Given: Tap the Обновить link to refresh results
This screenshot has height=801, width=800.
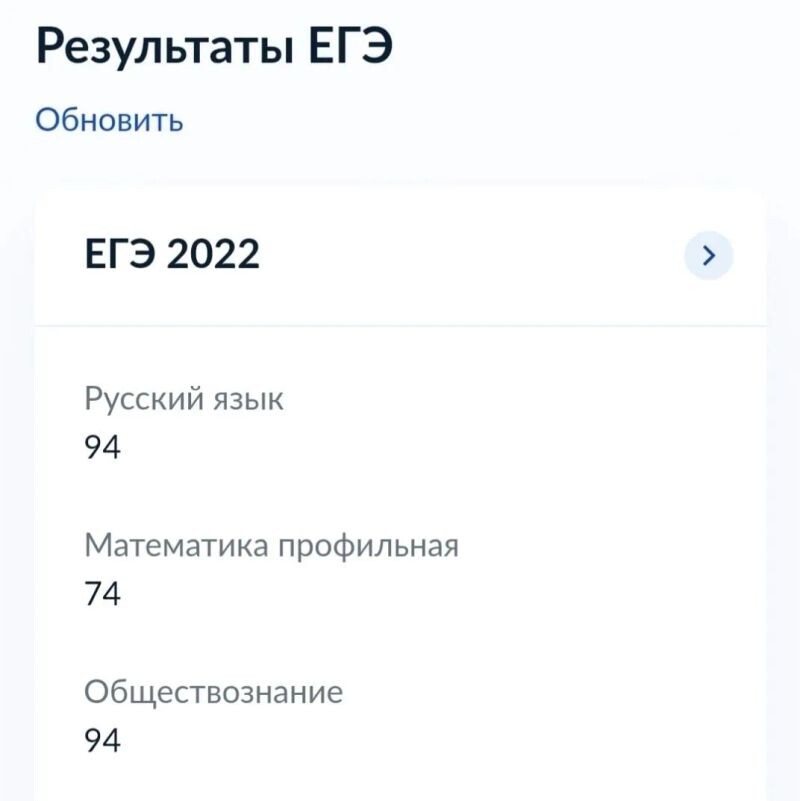Looking at the screenshot, I should [109, 120].
